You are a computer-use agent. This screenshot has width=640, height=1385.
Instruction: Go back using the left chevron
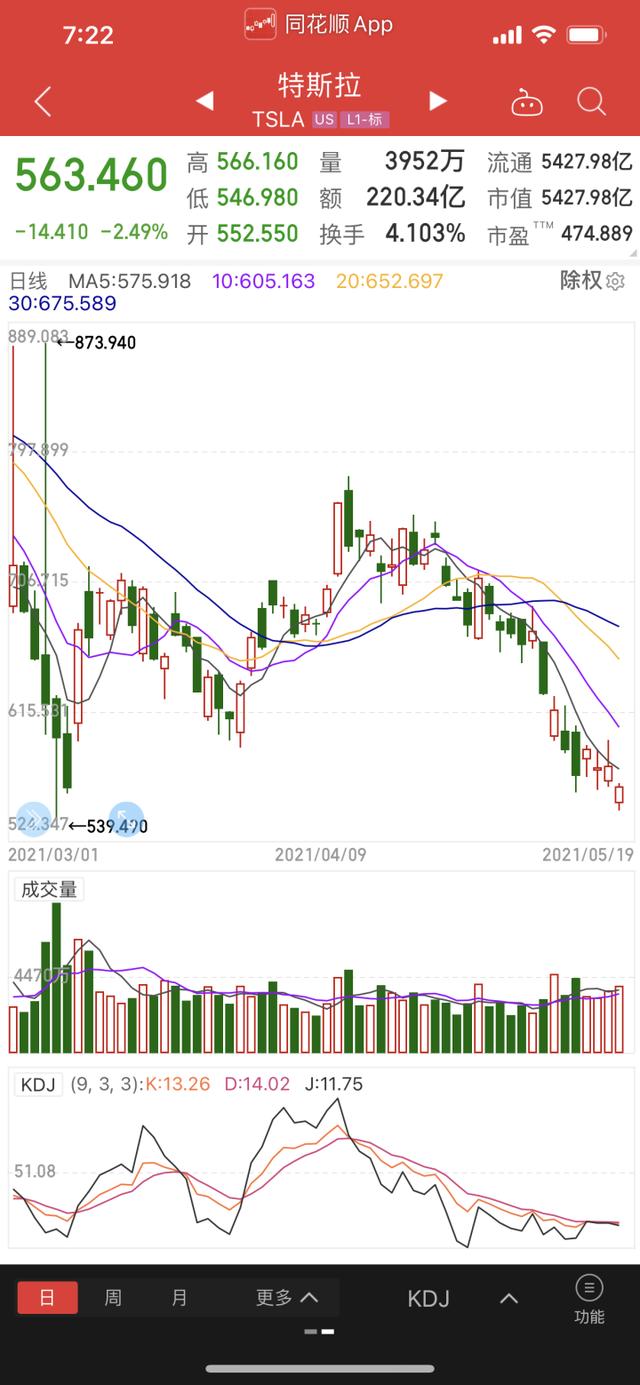click(x=42, y=101)
